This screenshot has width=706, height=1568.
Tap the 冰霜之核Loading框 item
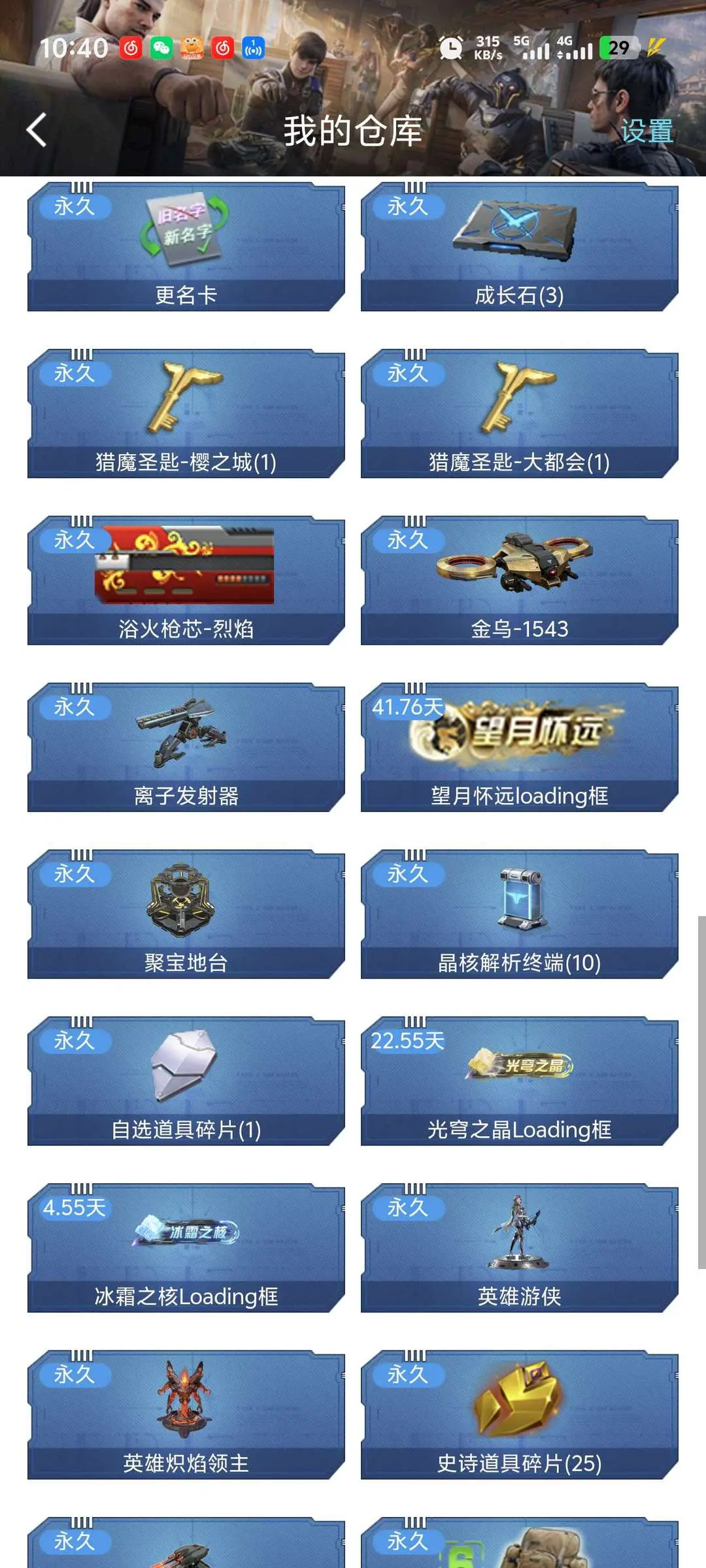coord(186,1249)
